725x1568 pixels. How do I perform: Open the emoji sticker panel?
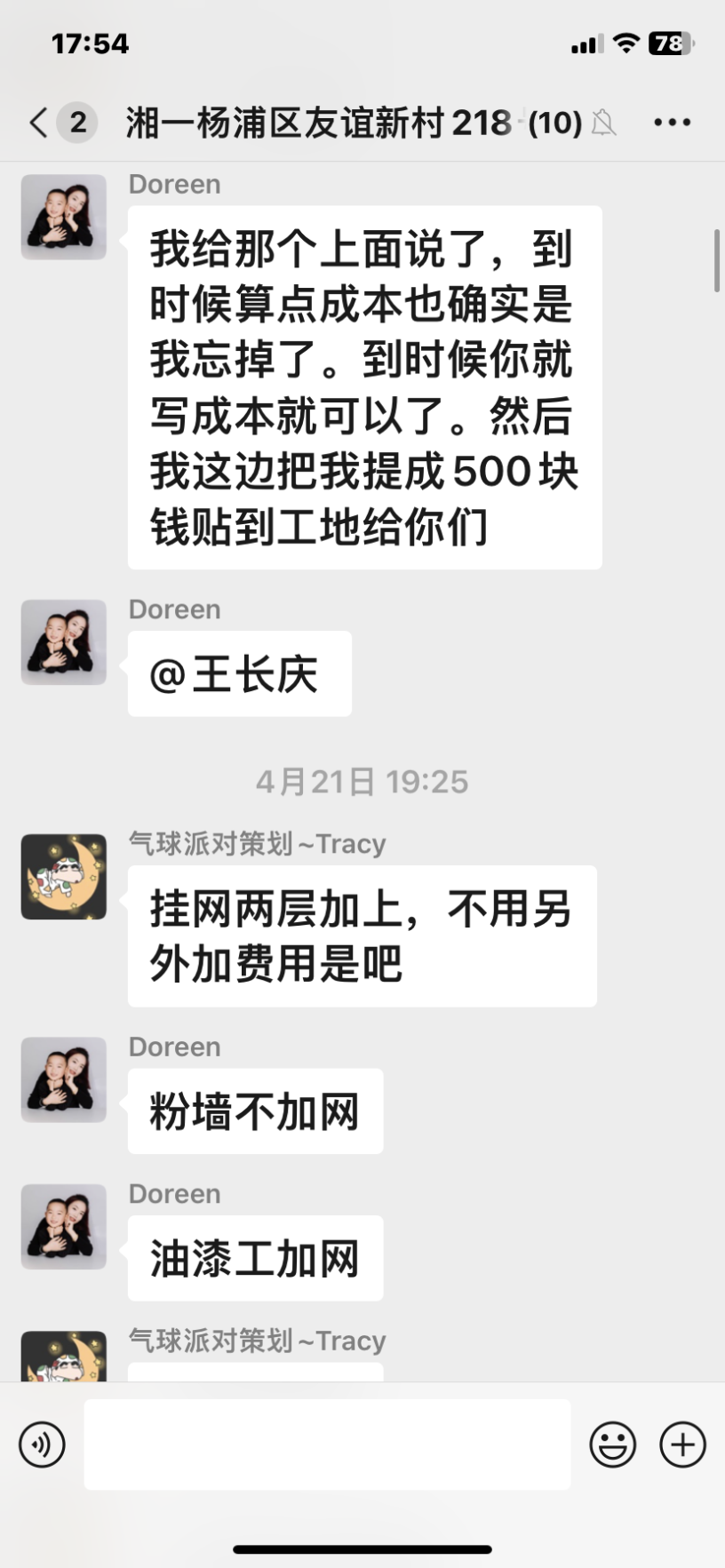(612, 1445)
